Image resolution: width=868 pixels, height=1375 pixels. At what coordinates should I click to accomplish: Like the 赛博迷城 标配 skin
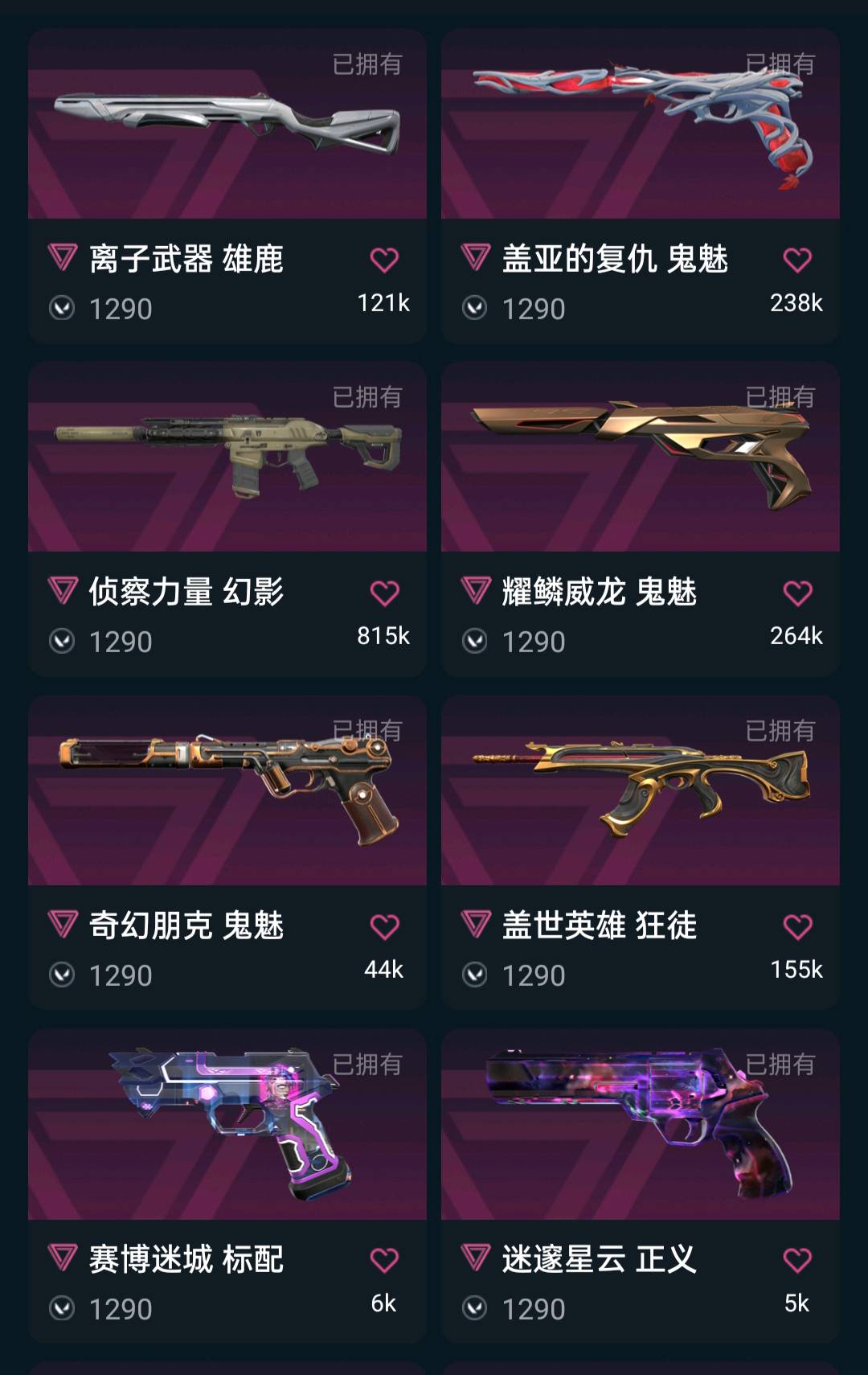coord(384,1260)
